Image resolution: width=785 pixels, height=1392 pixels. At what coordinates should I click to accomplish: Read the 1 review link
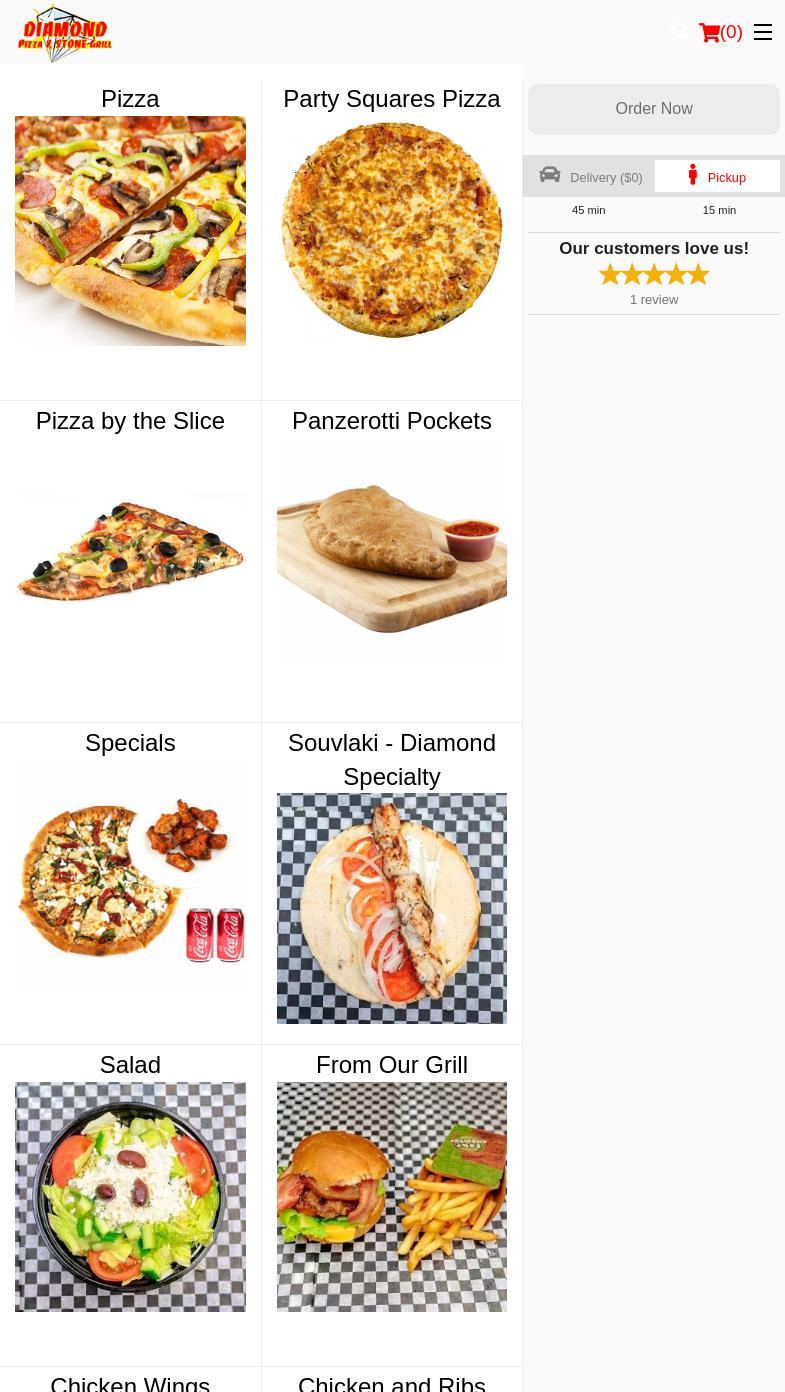[654, 300]
